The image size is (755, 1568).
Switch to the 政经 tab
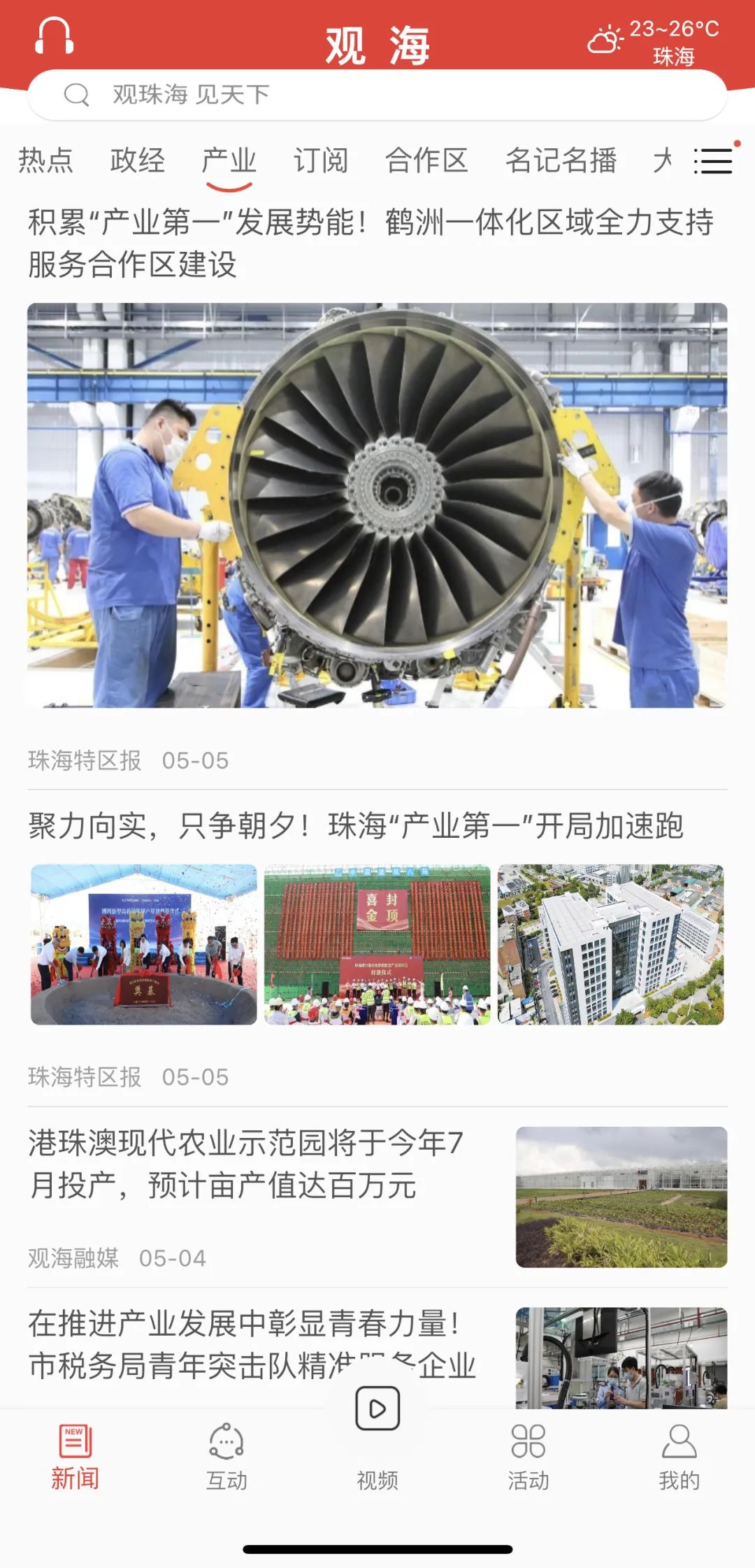[x=137, y=161]
